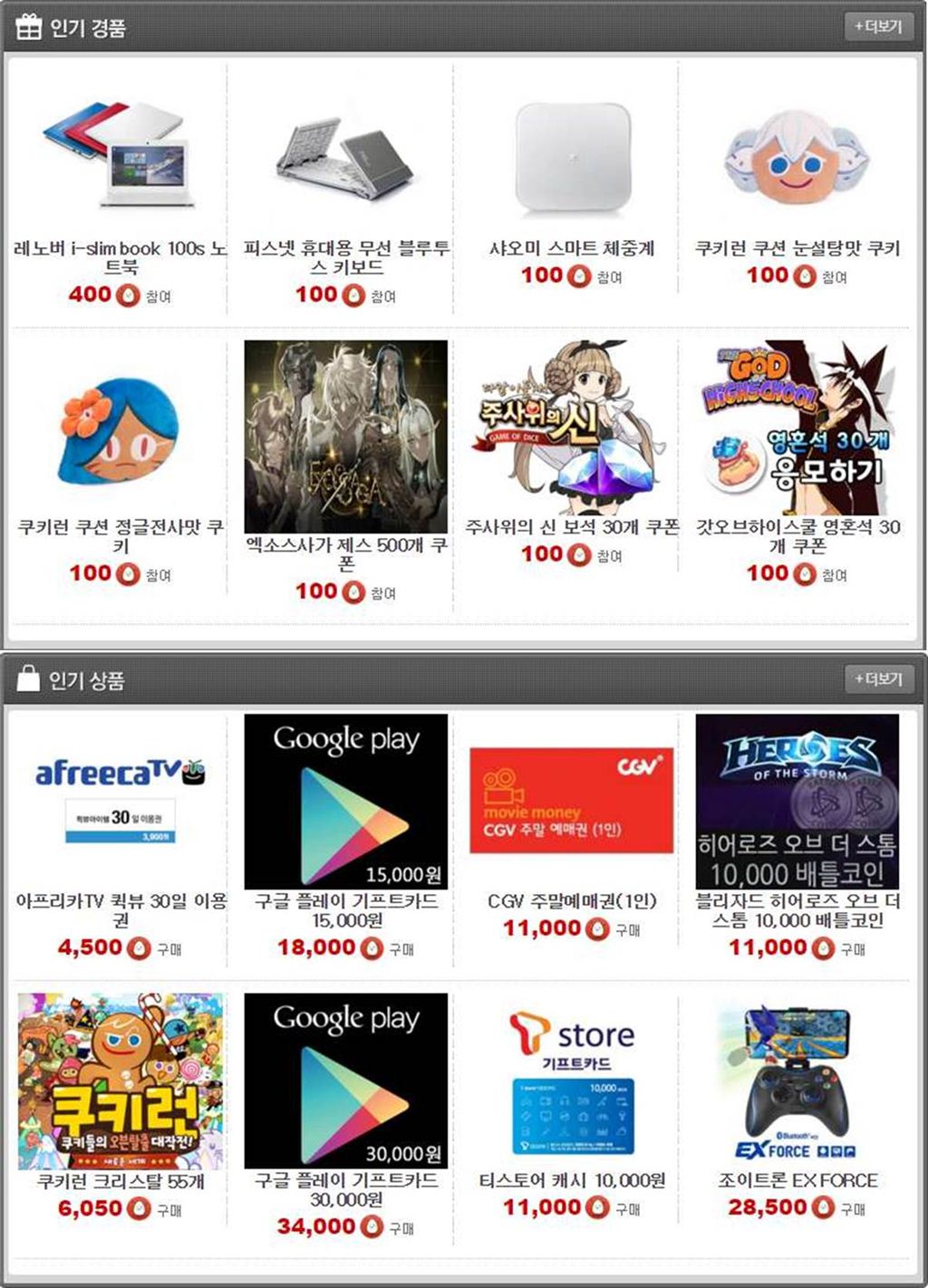Open the 티스토어 캐시 10,000원 product
The height and width of the screenshot is (1288, 928).
571,1081
